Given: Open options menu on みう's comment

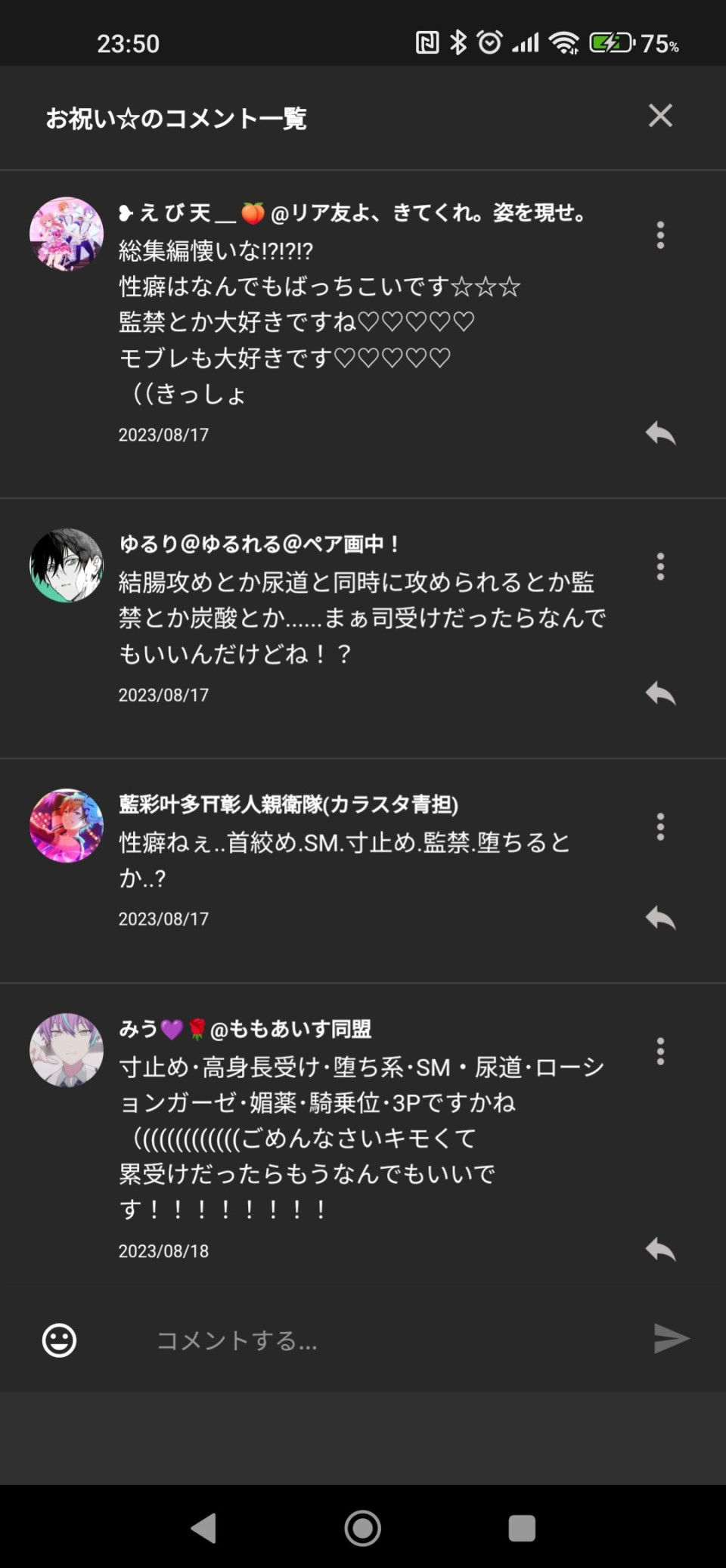Looking at the screenshot, I should [660, 1051].
